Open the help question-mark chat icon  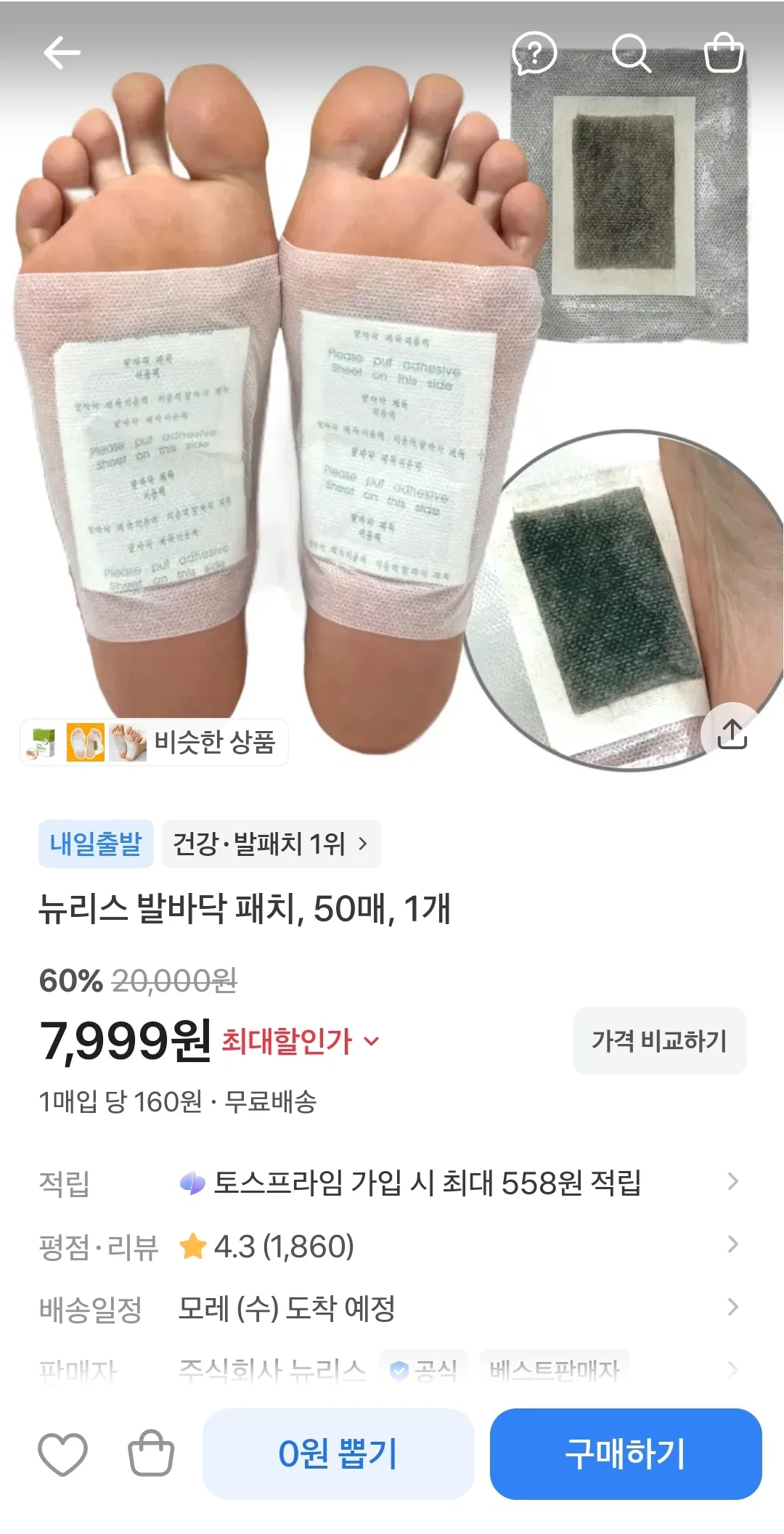point(534,53)
